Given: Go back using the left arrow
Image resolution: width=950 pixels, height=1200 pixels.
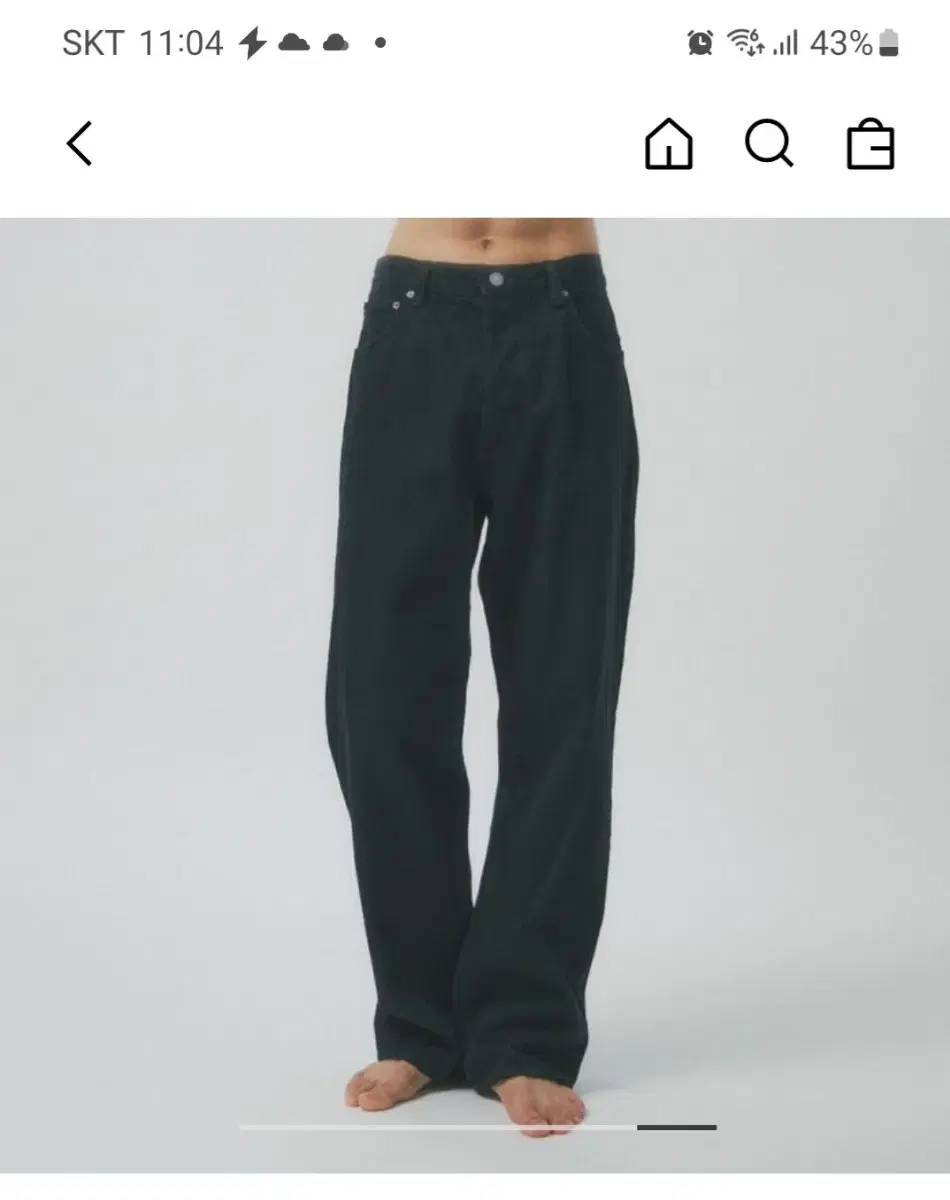Looking at the screenshot, I should click(80, 146).
